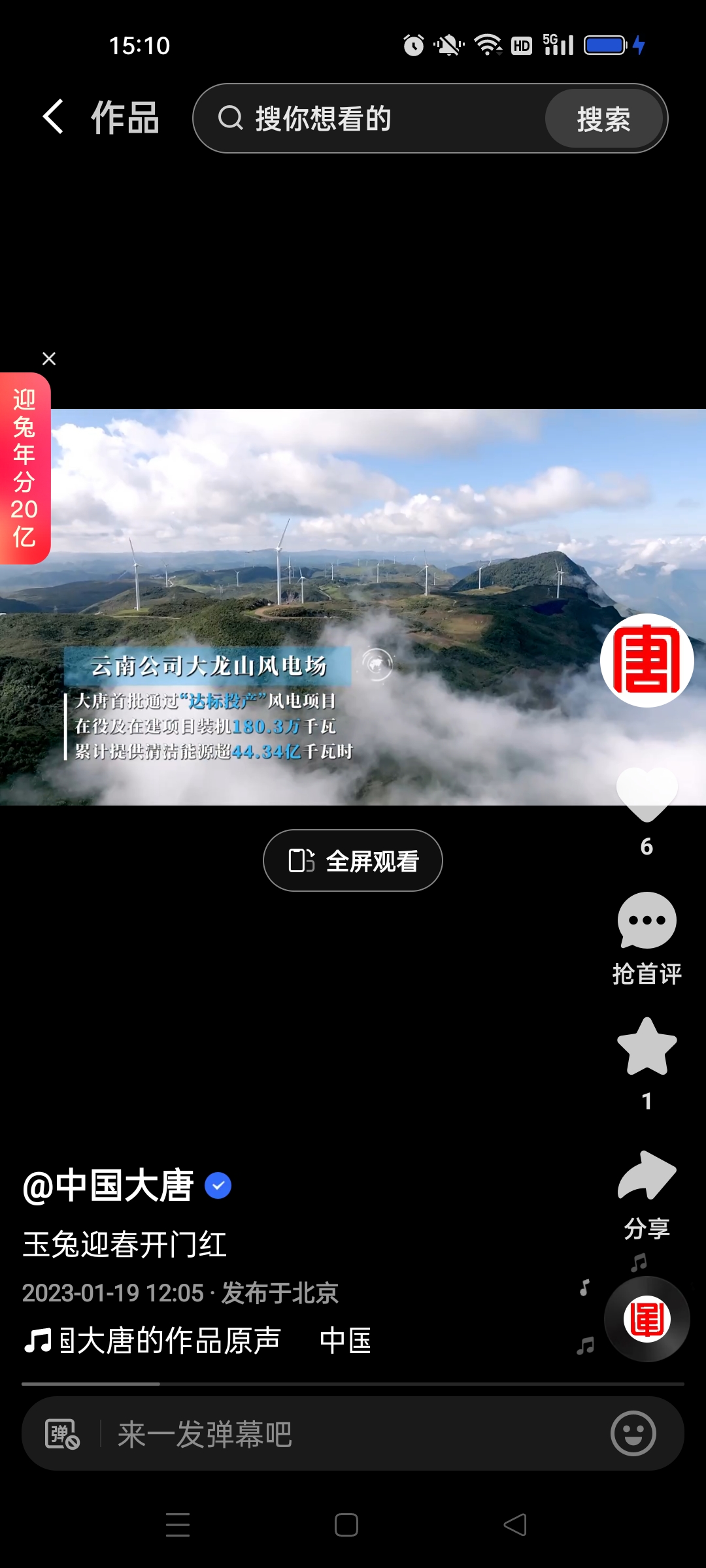Switch to 全屏观看 fullscreen mode
This screenshot has height=1568, width=706.
[x=353, y=860]
